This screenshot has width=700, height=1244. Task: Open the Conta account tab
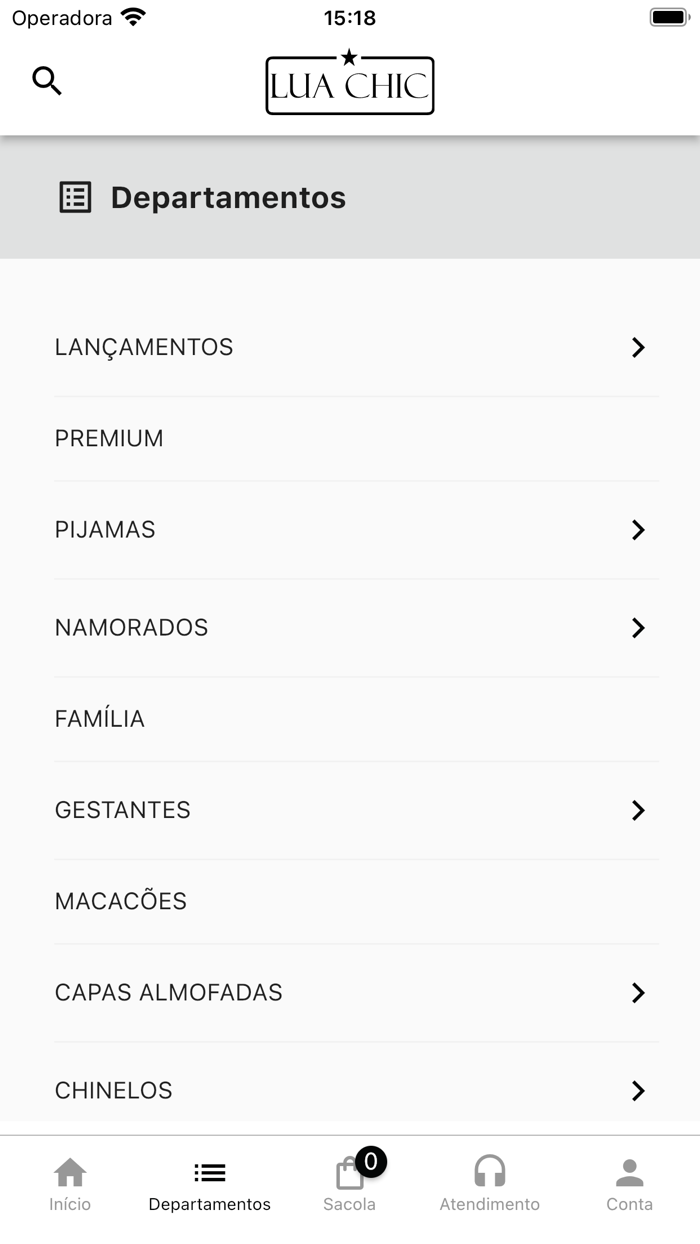pyautogui.click(x=629, y=1185)
